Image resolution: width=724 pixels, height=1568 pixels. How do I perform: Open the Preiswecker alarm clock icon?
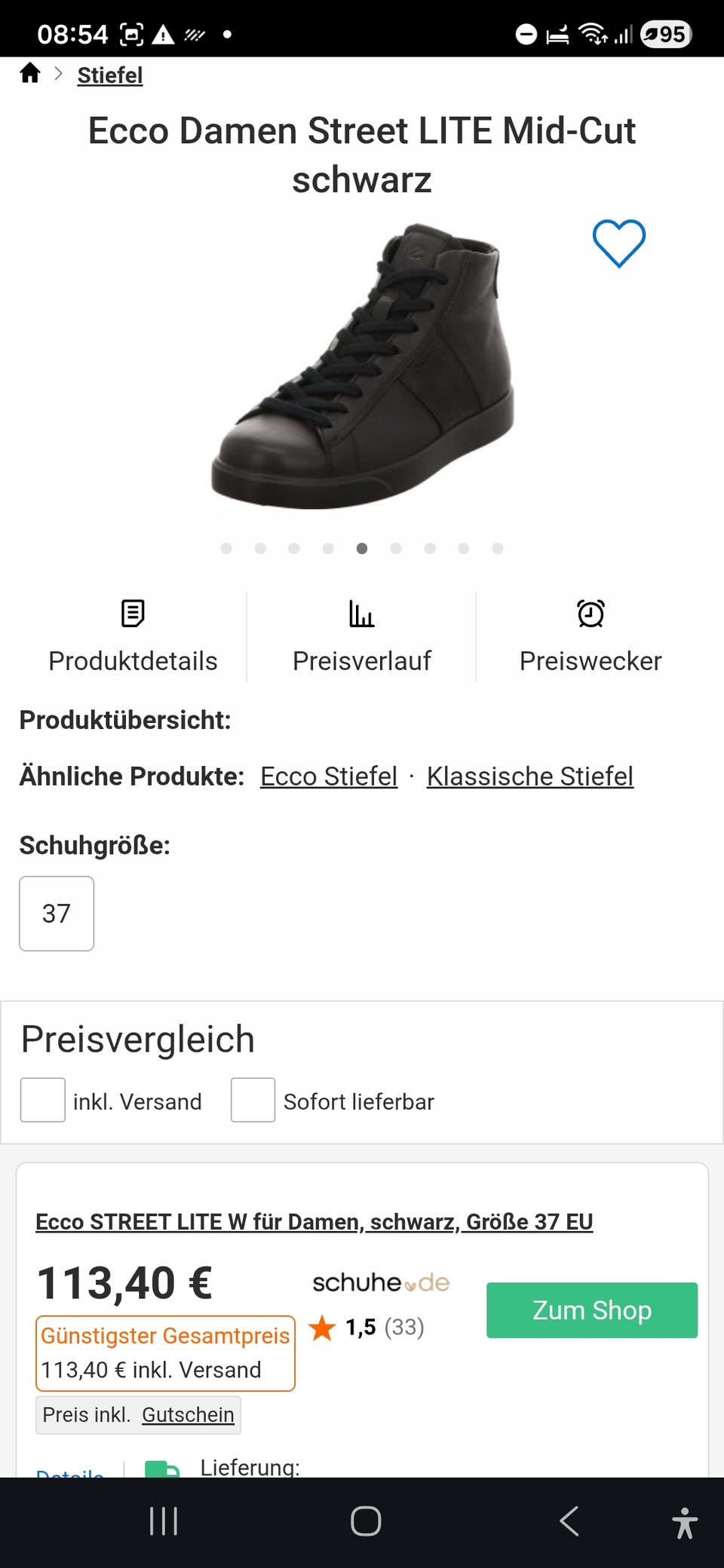591,614
